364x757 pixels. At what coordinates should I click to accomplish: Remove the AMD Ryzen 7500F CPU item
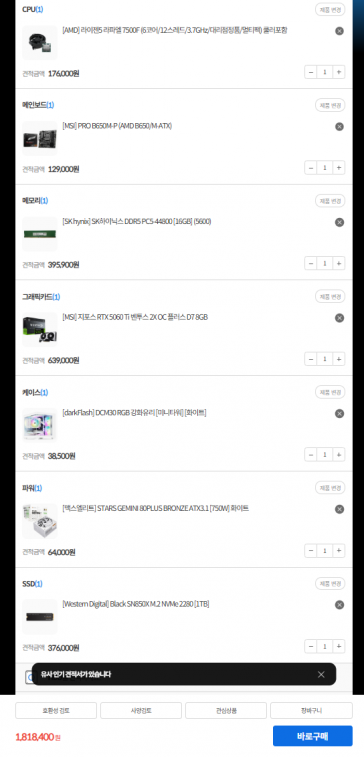click(x=339, y=31)
